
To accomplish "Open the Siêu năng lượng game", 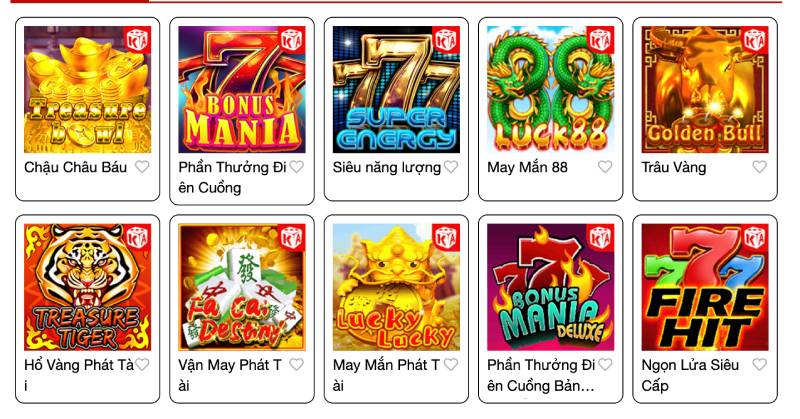I will [x=396, y=90].
